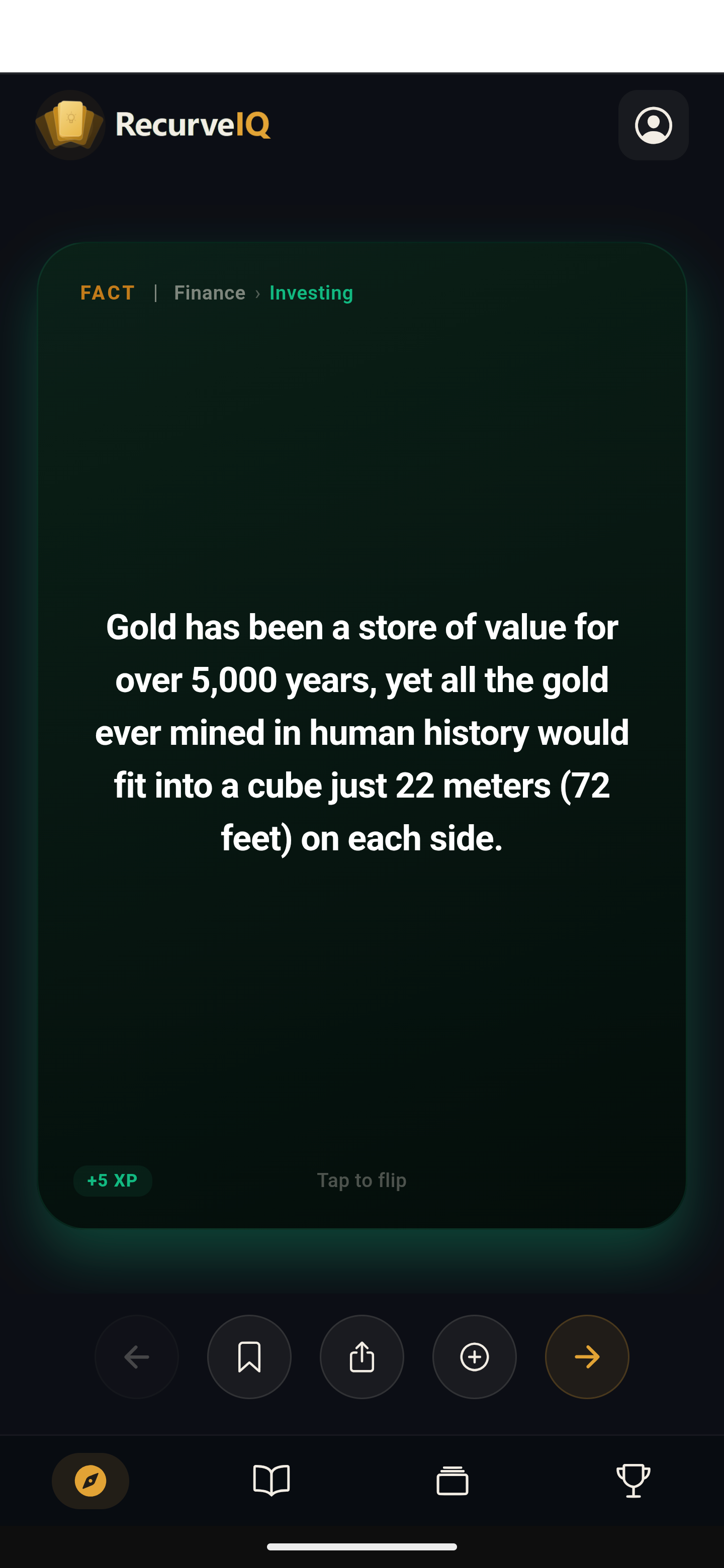Image resolution: width=724 pixels, height=1568 pixels.
Task: Click the +5 XP badge
Action: point(112,1180)
